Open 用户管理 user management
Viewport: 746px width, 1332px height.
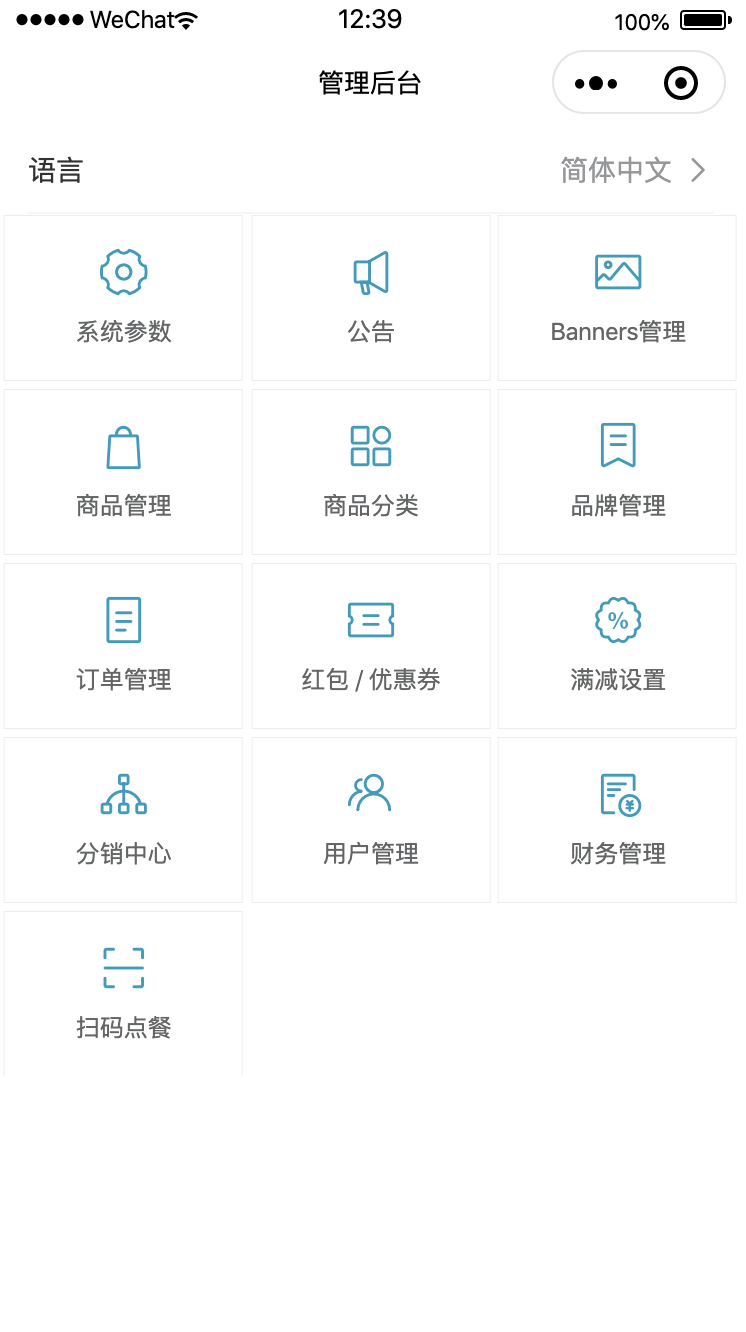coord(371,820)
